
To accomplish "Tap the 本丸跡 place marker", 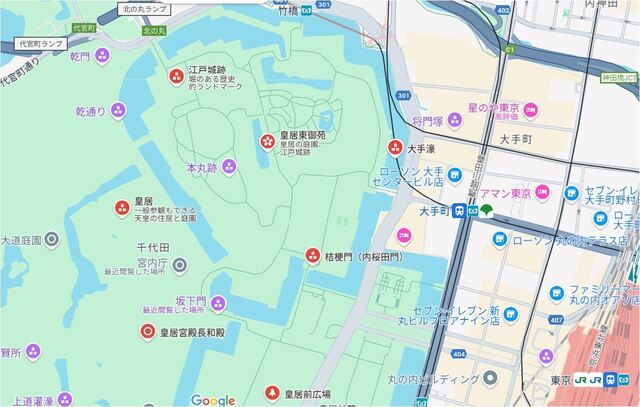I will click(229, 166).
